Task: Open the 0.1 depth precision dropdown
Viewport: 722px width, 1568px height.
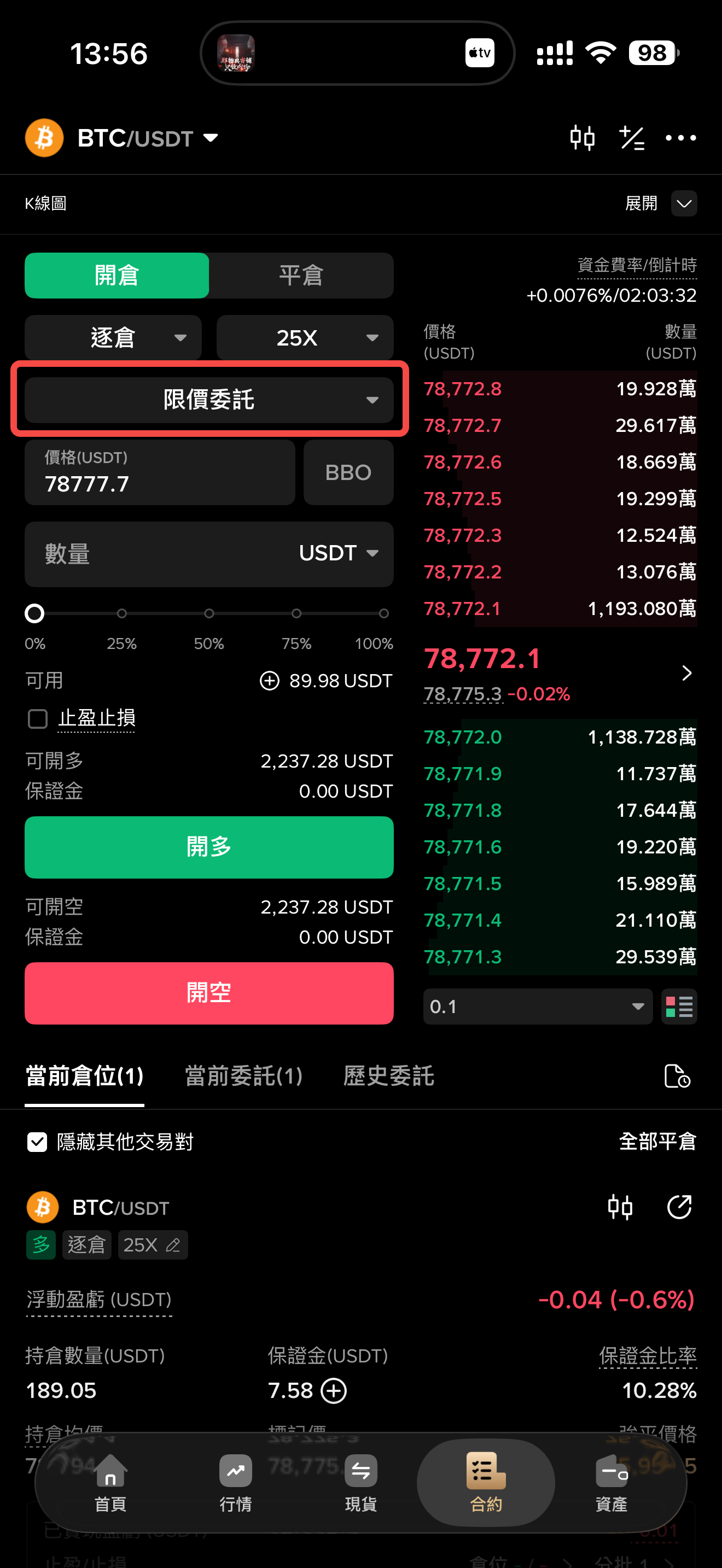Action: (538, 1006)
